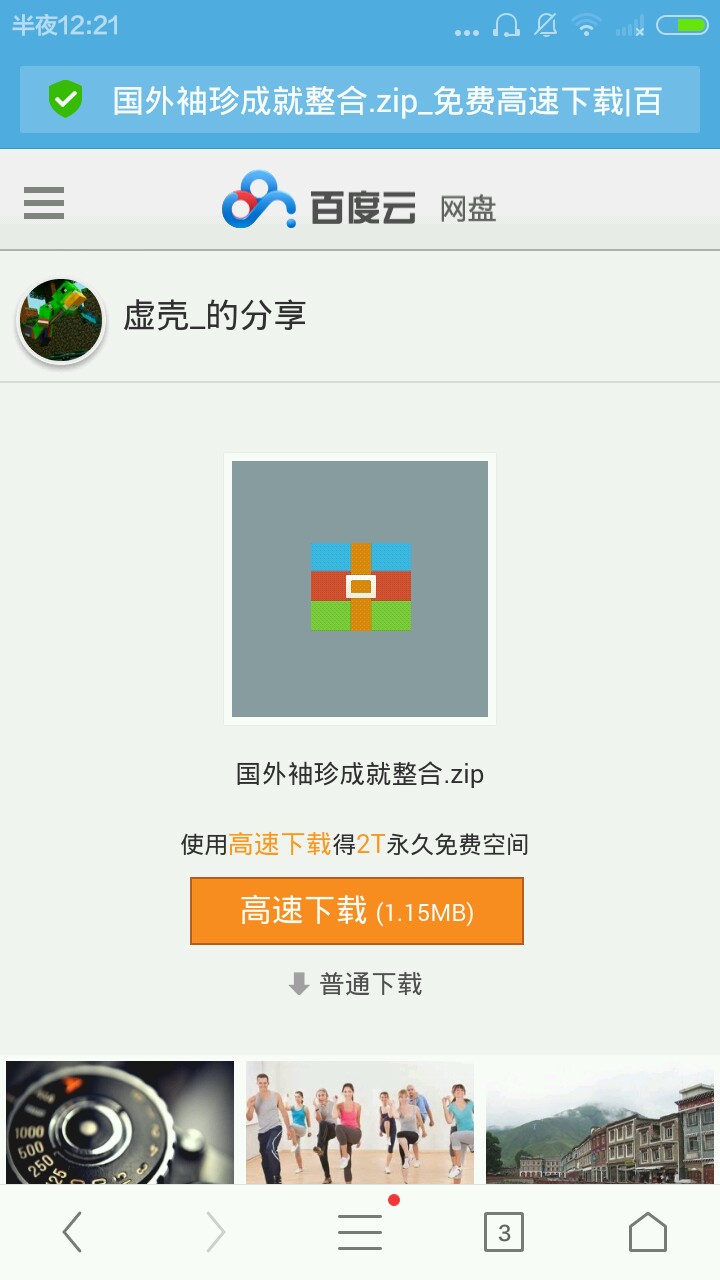Show the 3 open browser tabs

click(504, 1233)
